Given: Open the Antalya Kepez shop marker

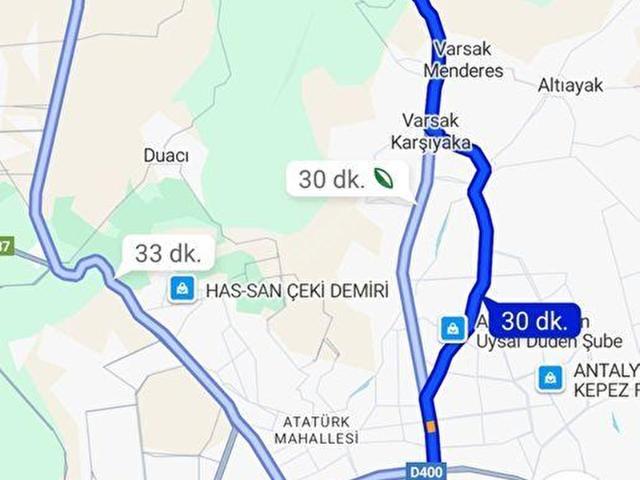Looking at the screenshot, I should click(x=547, y=377).
